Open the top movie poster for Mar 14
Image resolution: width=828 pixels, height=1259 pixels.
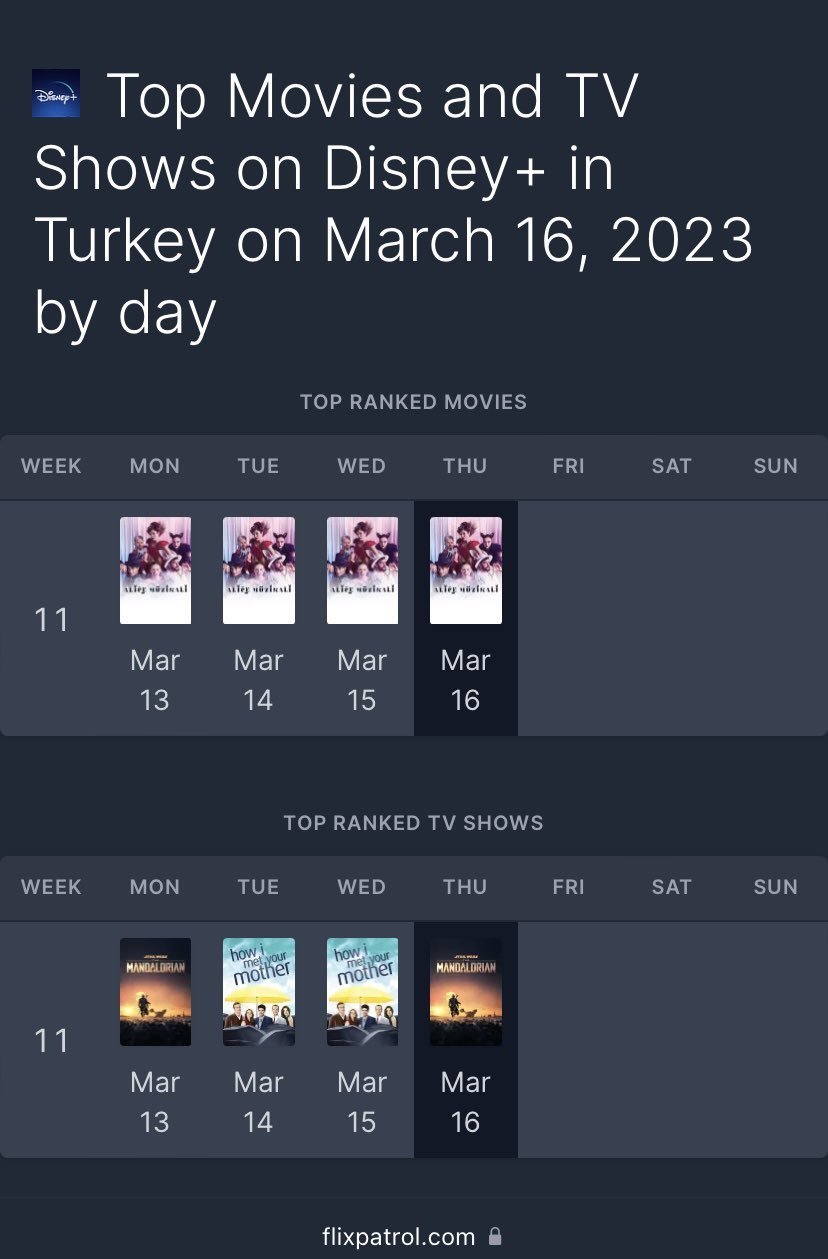(259, 570)
